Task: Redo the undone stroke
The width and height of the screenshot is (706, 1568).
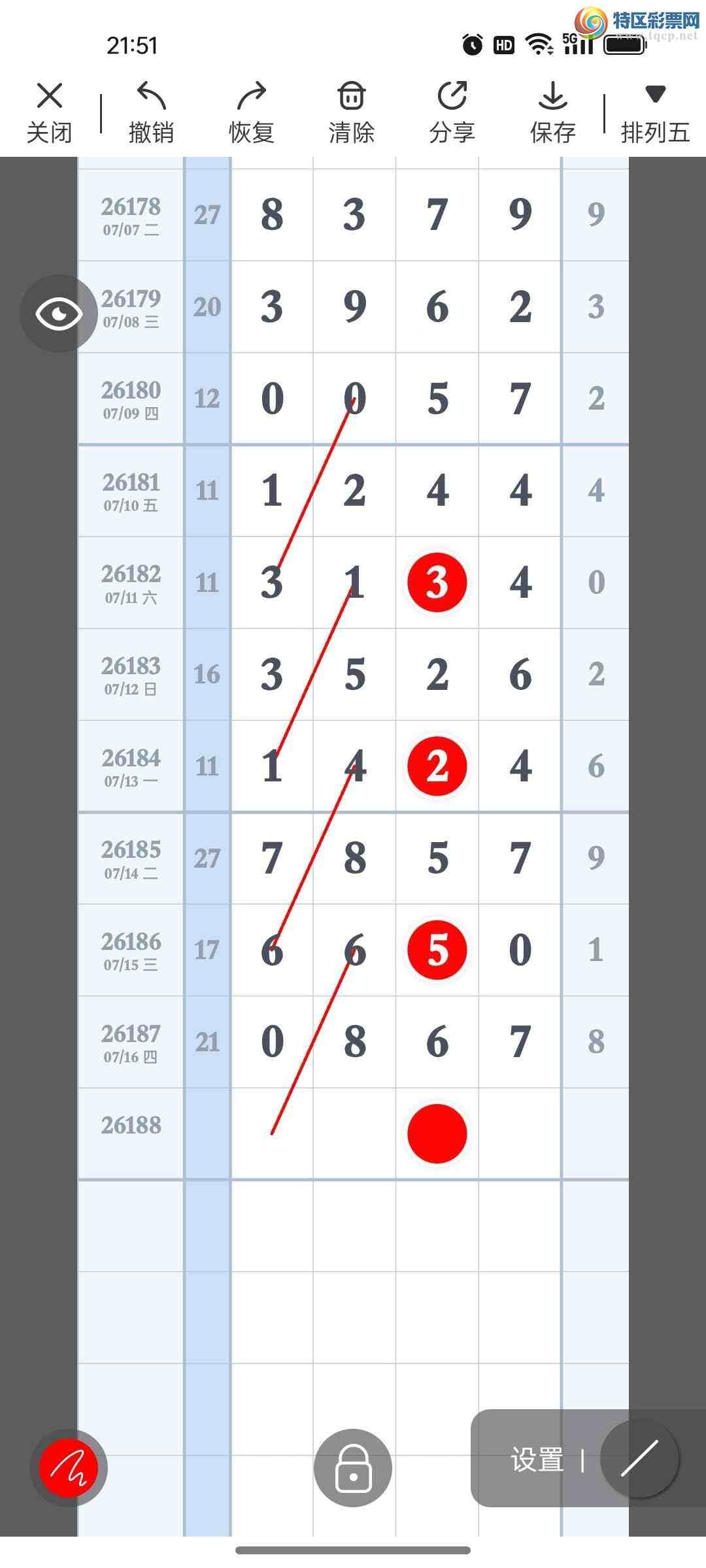Action: coord(252,112)
